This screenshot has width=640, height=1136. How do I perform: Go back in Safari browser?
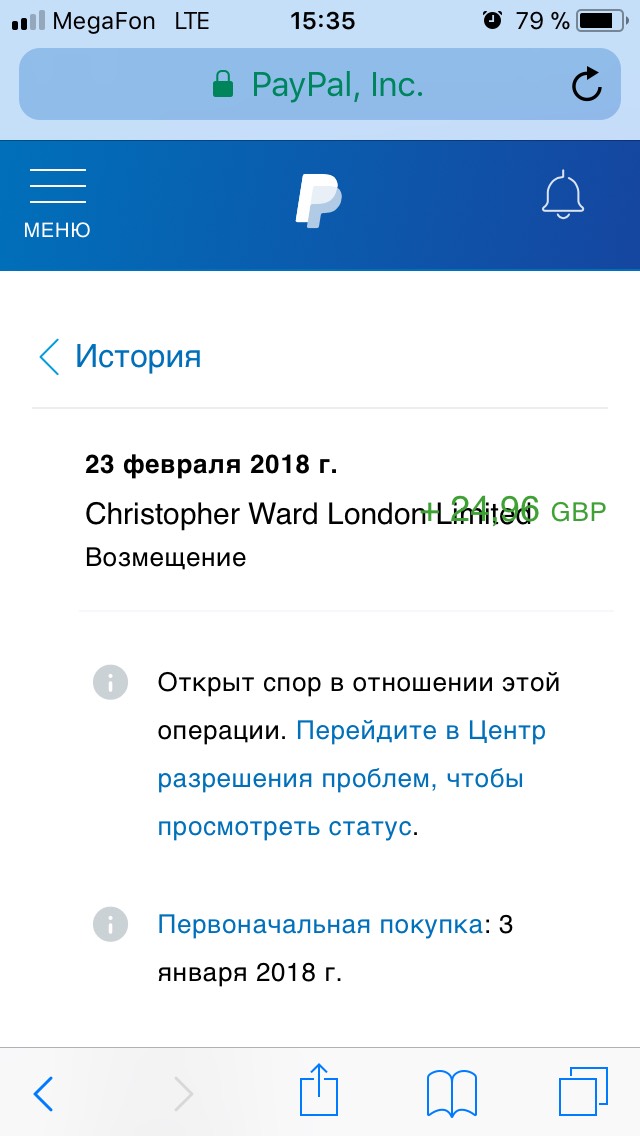(x=43, y=1094)
